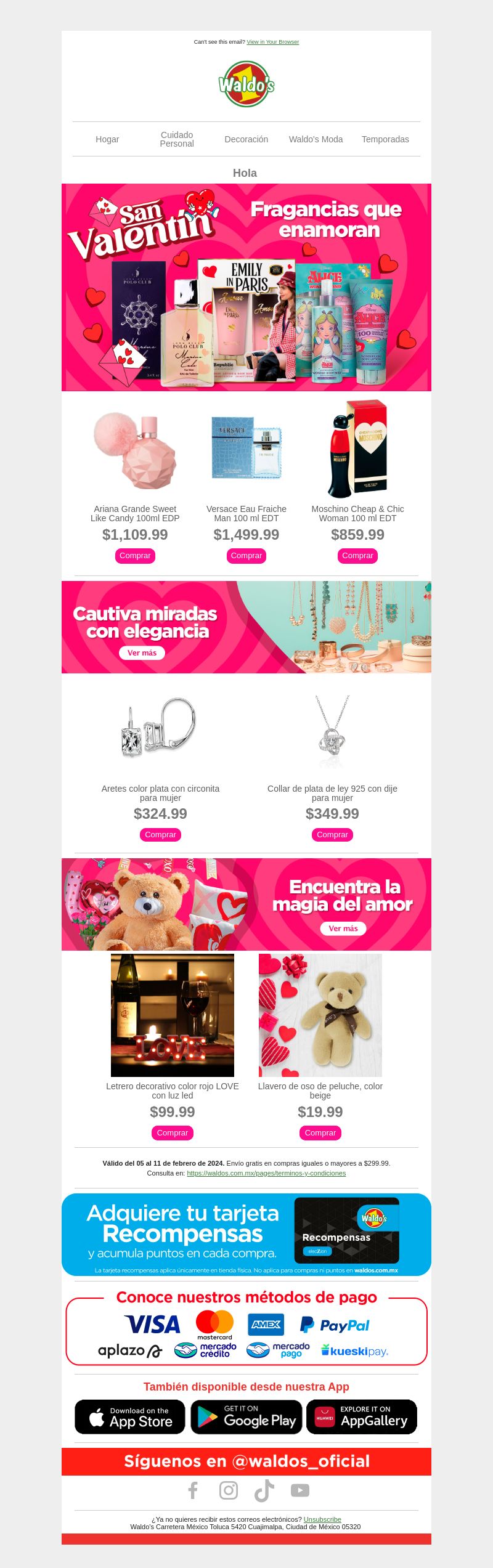
Task: Tap Comprar for Collar de plata
Action: point(332,835)
